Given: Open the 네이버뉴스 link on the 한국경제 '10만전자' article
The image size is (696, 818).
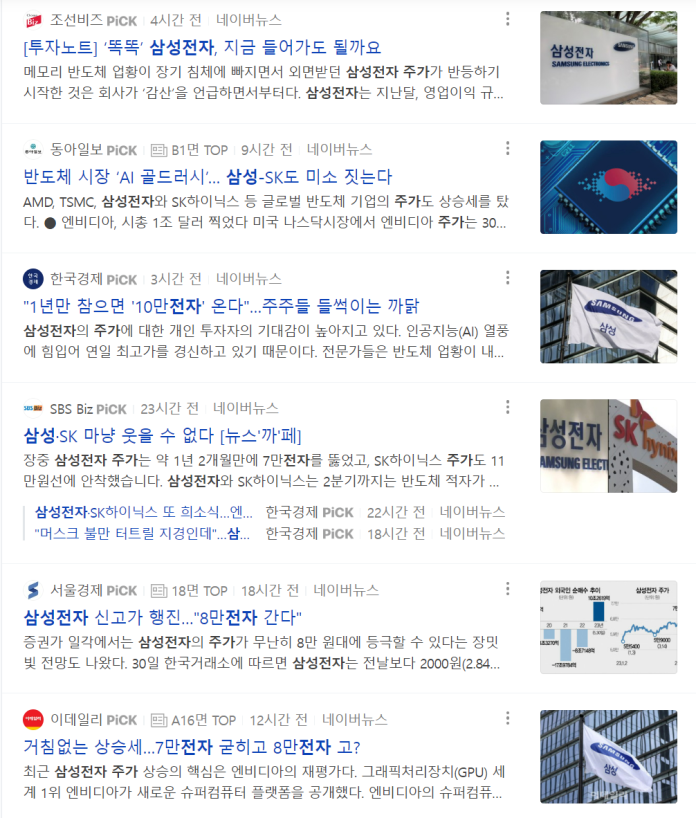Looking at the screenshot, I should pos(249,278).
